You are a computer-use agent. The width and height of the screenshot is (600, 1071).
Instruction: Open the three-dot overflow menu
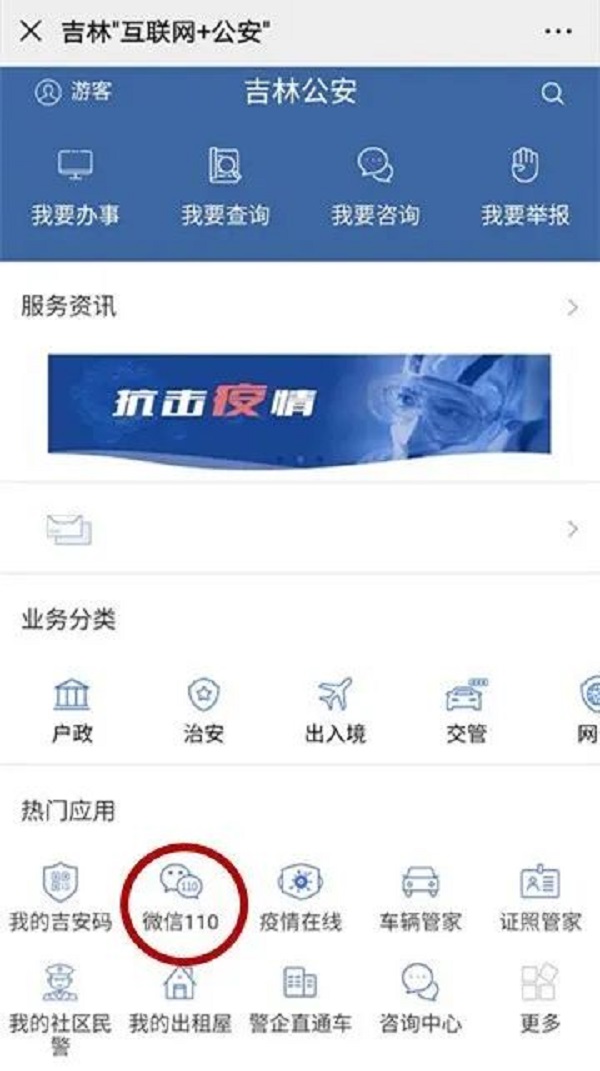click(558, 32)
